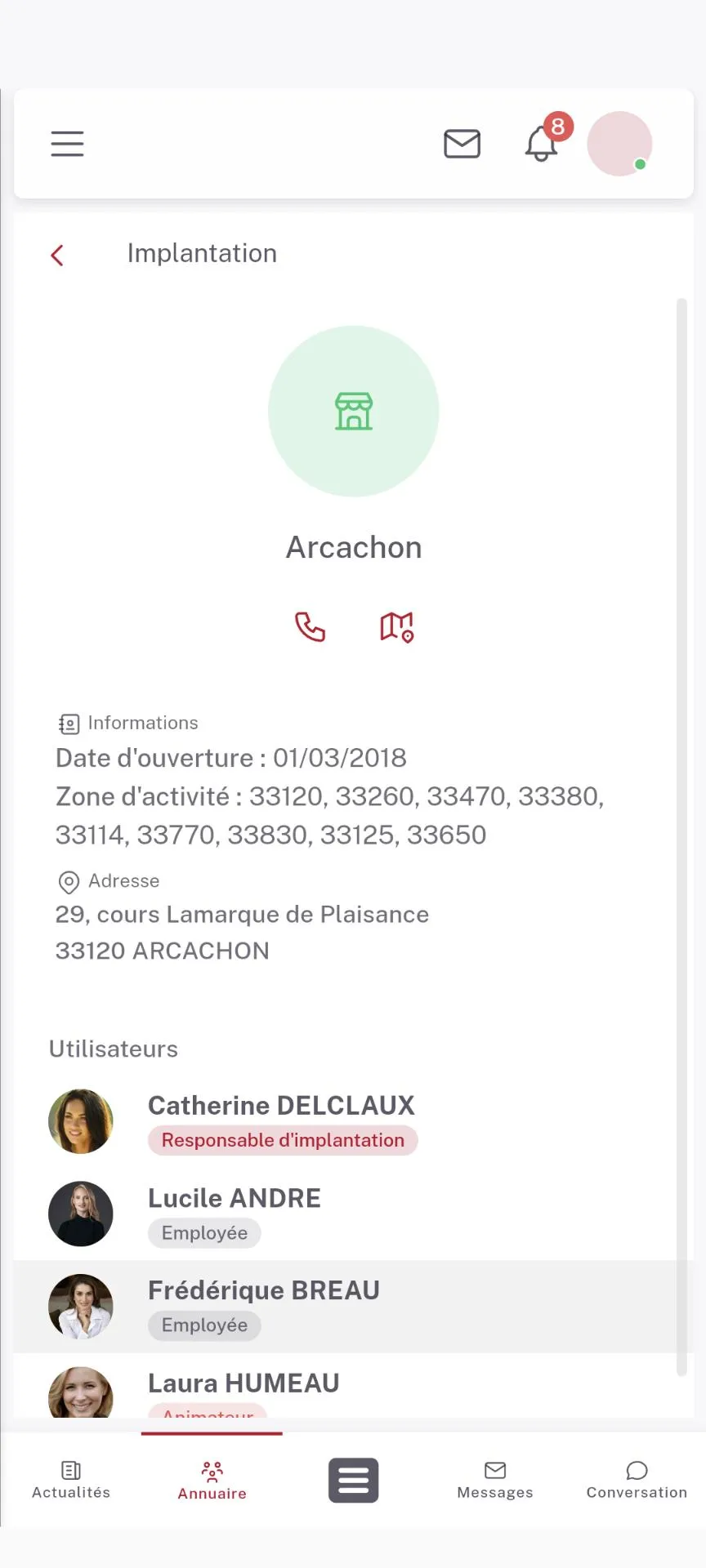Open your profile avatar in the header

point(619,144)
